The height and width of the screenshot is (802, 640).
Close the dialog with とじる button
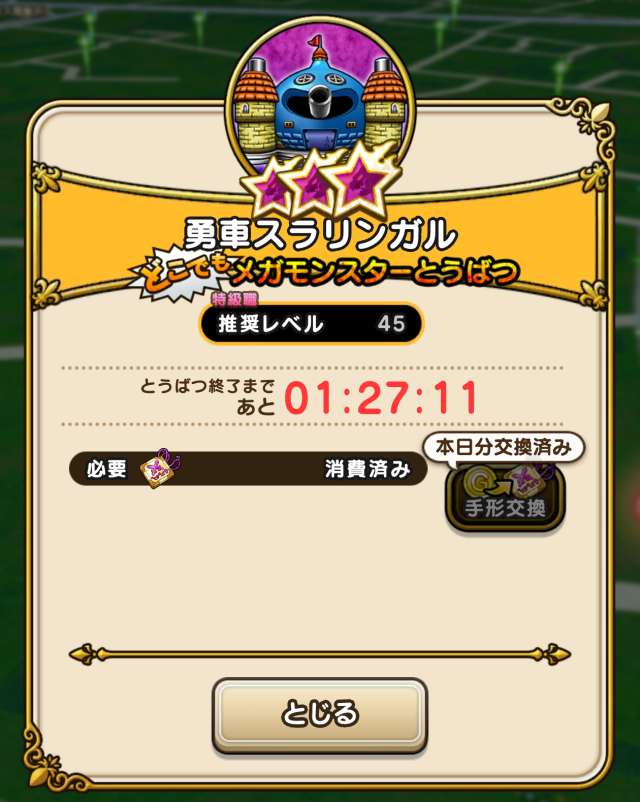(319, 714)
